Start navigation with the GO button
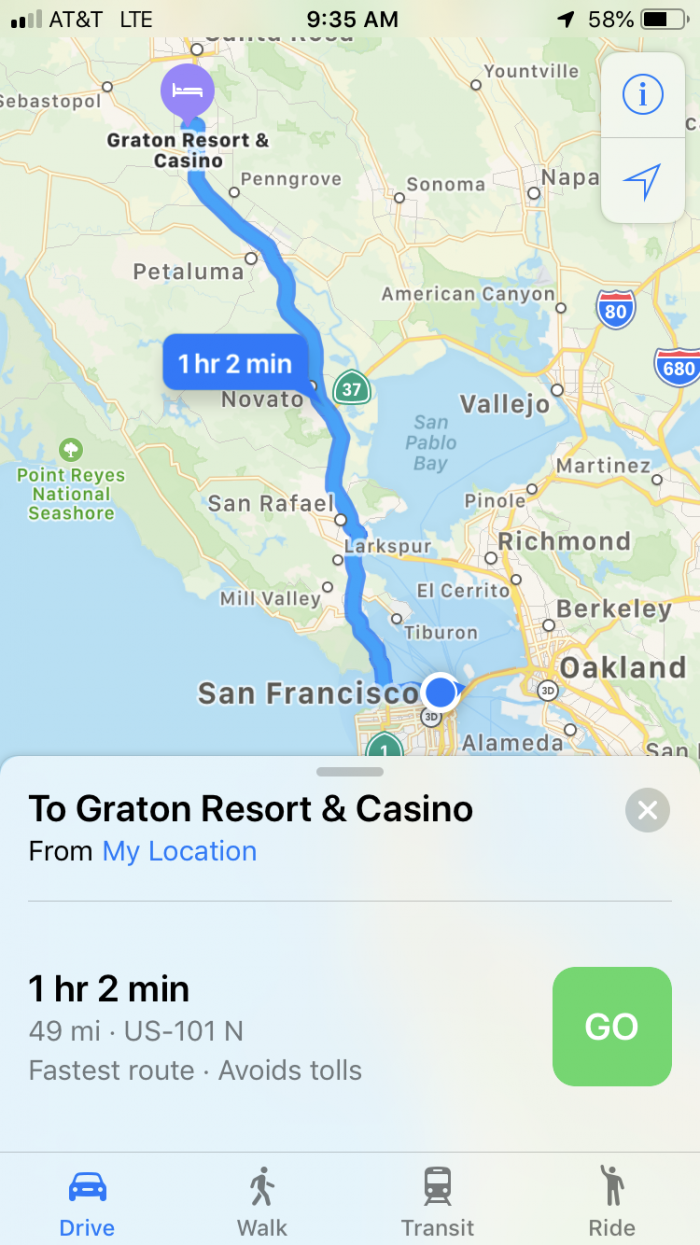 click(x=611, y=1026)
